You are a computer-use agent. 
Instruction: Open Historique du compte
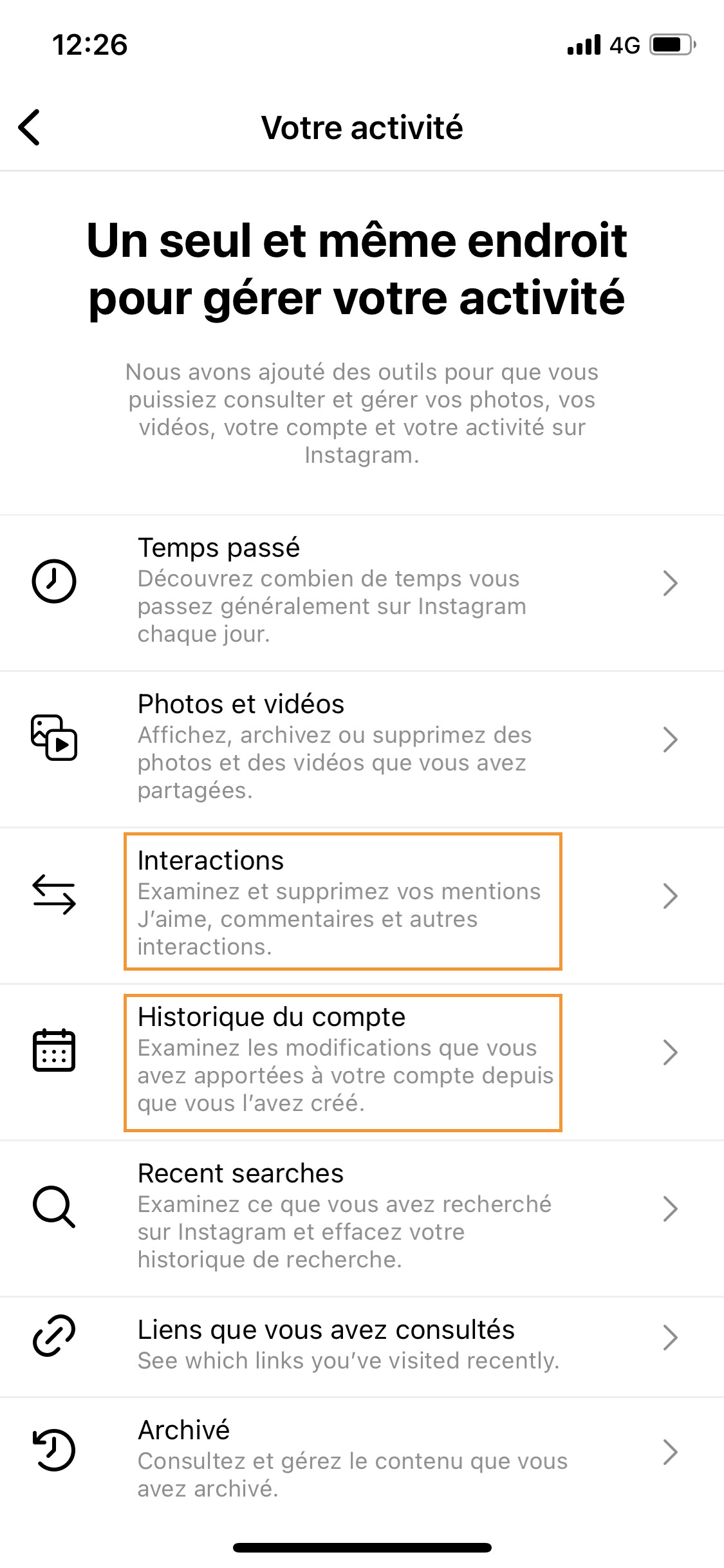tap(362, 1062)
